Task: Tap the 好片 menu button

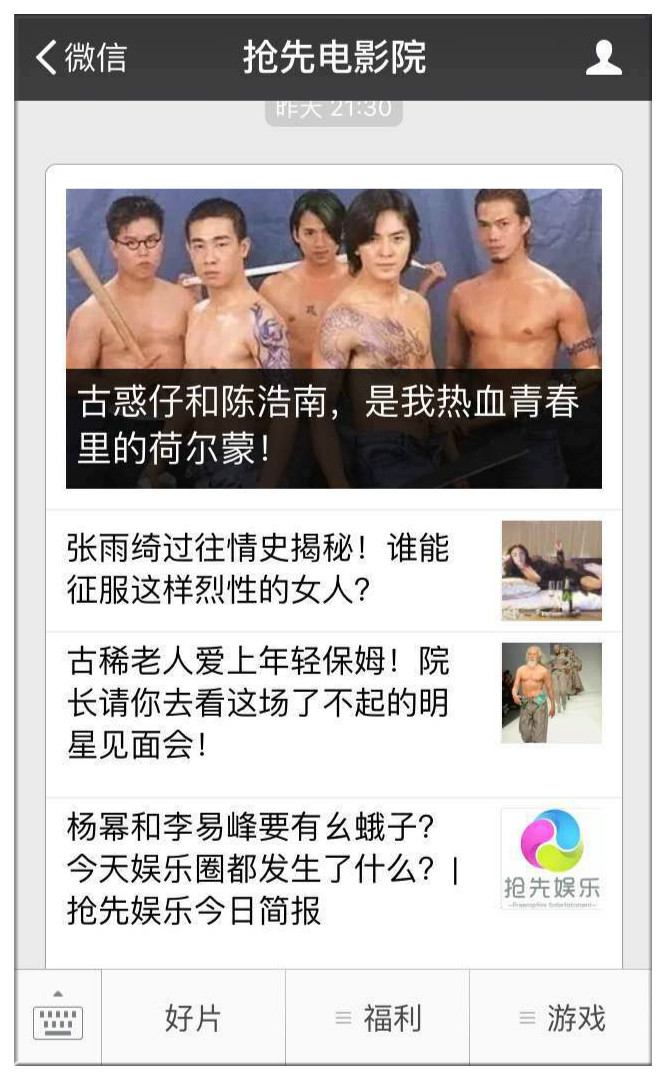Action: [x=192, y=1019]
